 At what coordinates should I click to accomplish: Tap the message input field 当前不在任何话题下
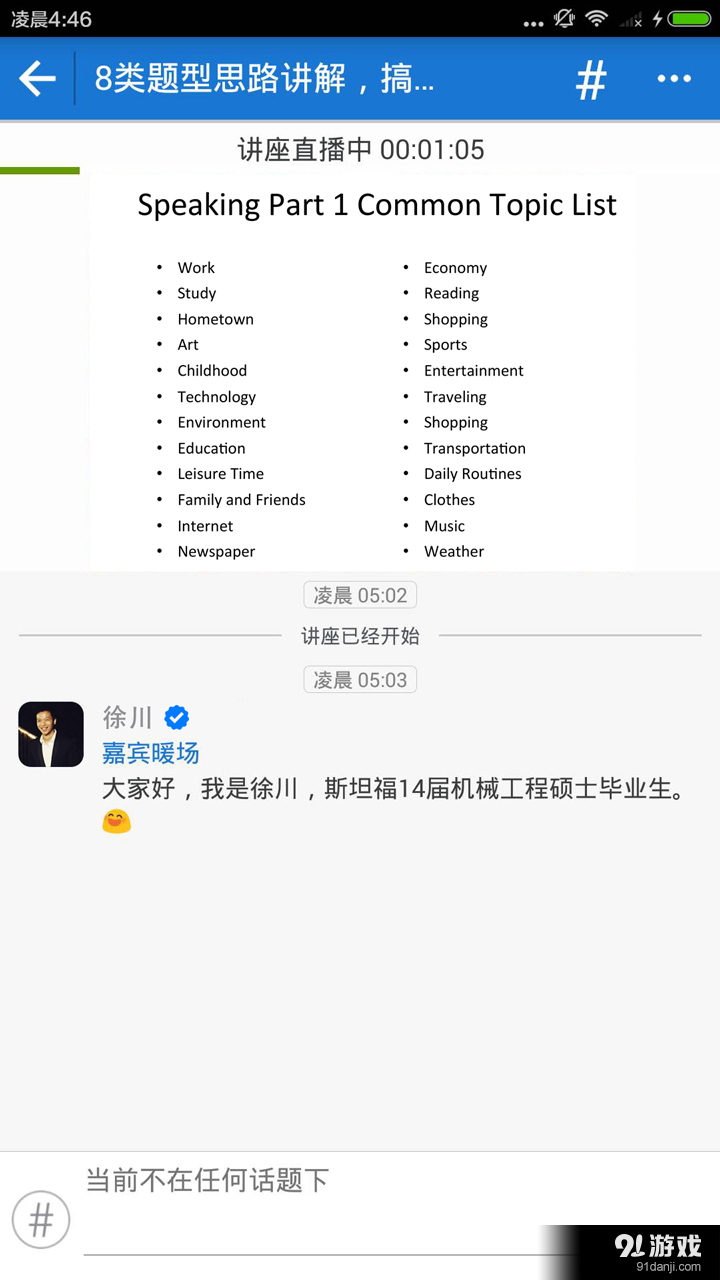(300, 1180)
